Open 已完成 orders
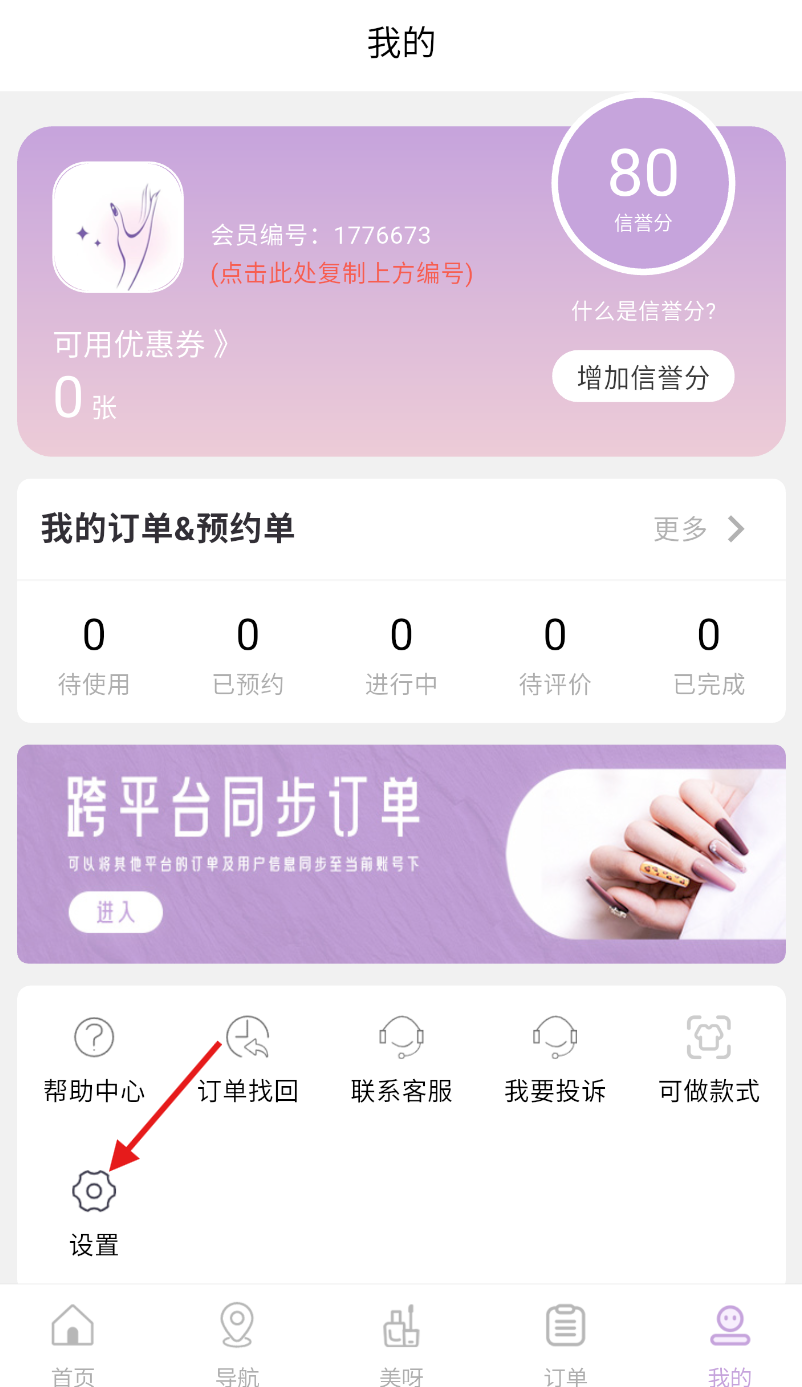Screen dimensions: 802x1387 709,655
